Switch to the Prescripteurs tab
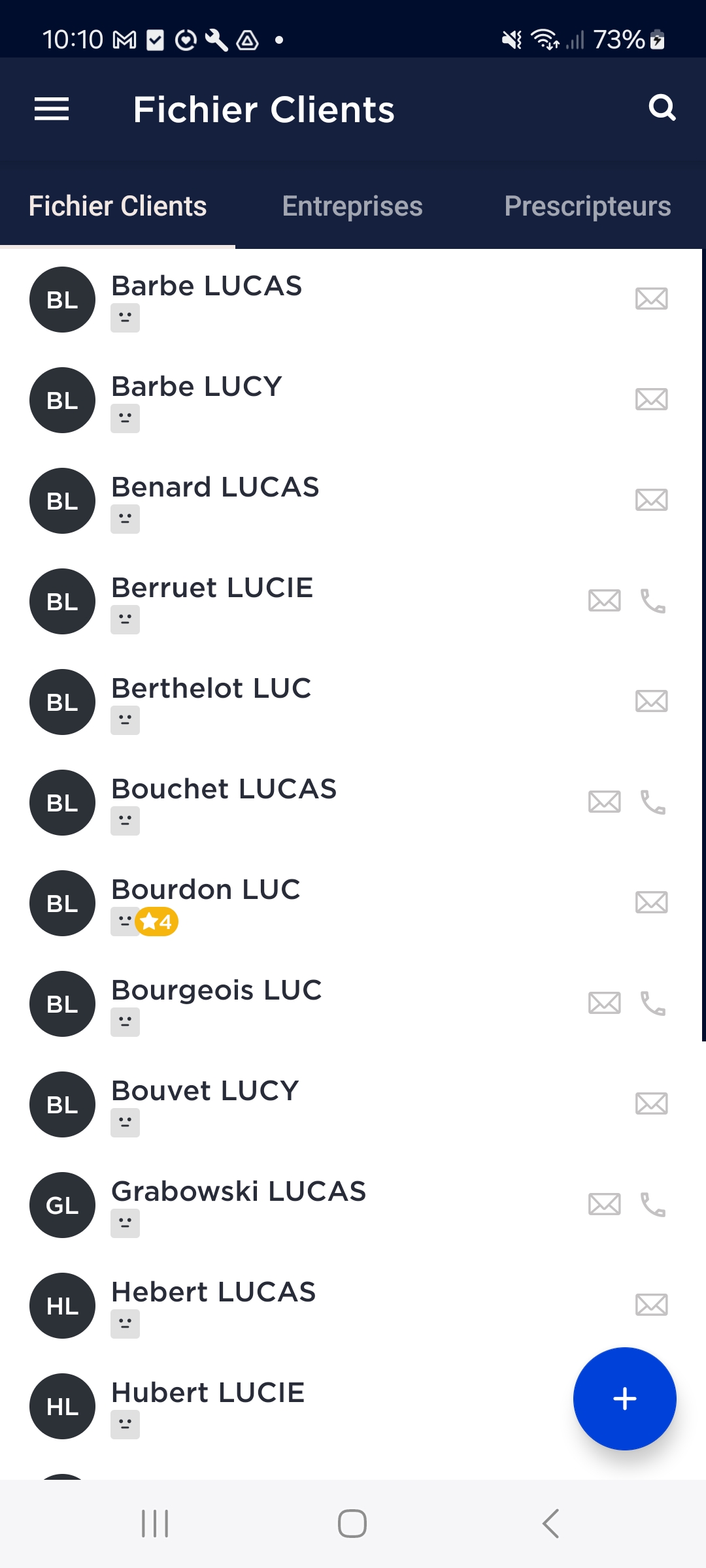Viewport: 706px width, 1568px height. click(x=588, y=206)
